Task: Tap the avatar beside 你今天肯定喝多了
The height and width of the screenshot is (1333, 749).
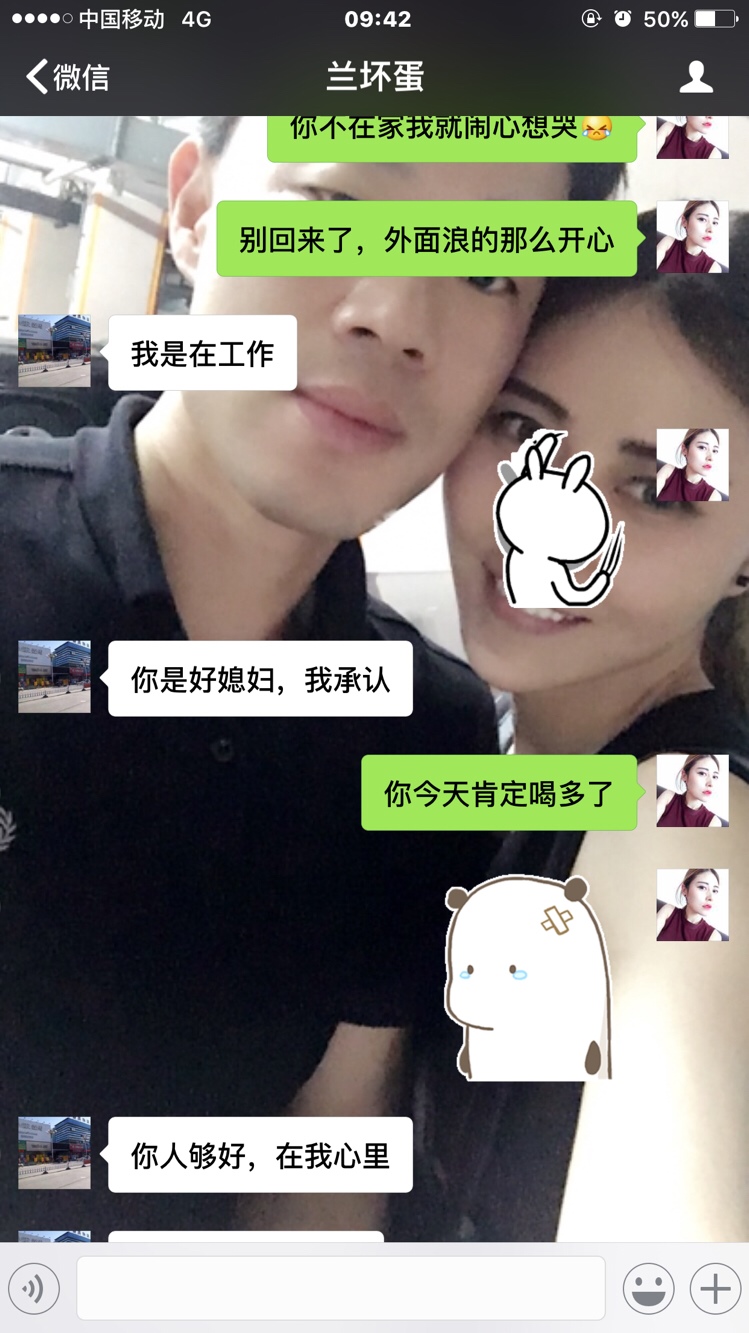Action: (x=692, y=791)
